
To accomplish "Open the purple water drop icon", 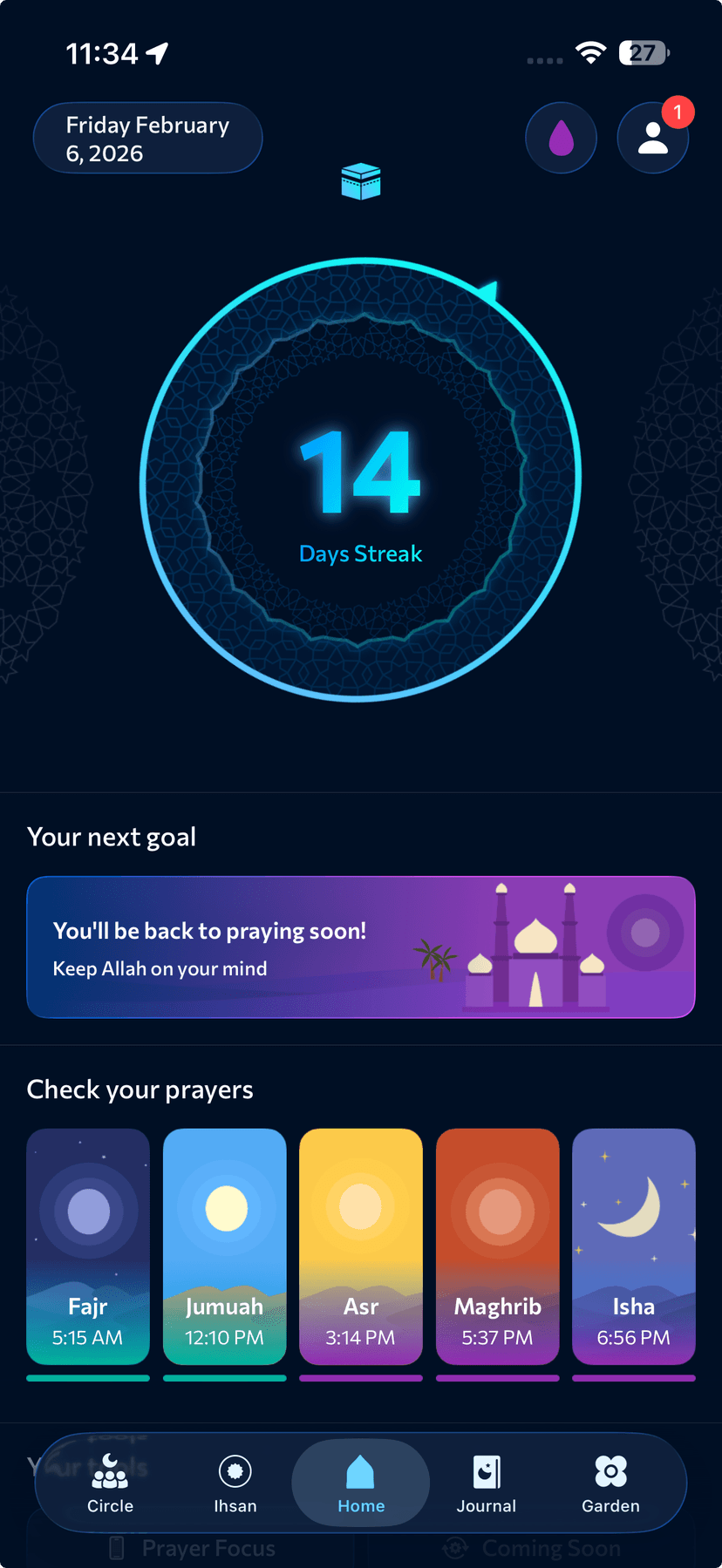I will click(x=561, y=137).
